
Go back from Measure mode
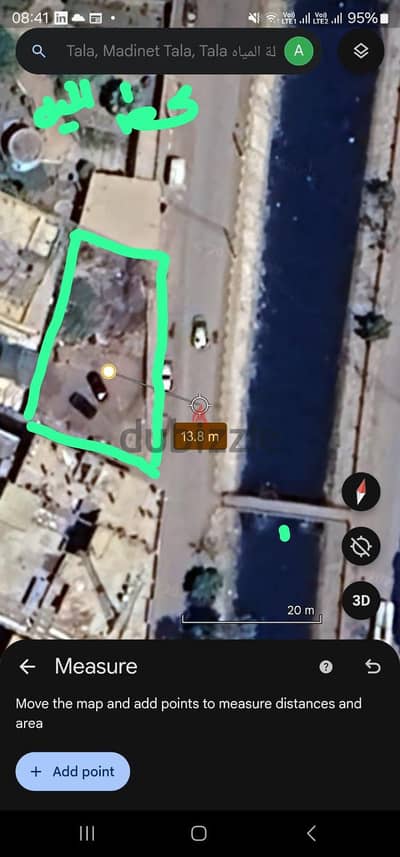coord(27,666)
